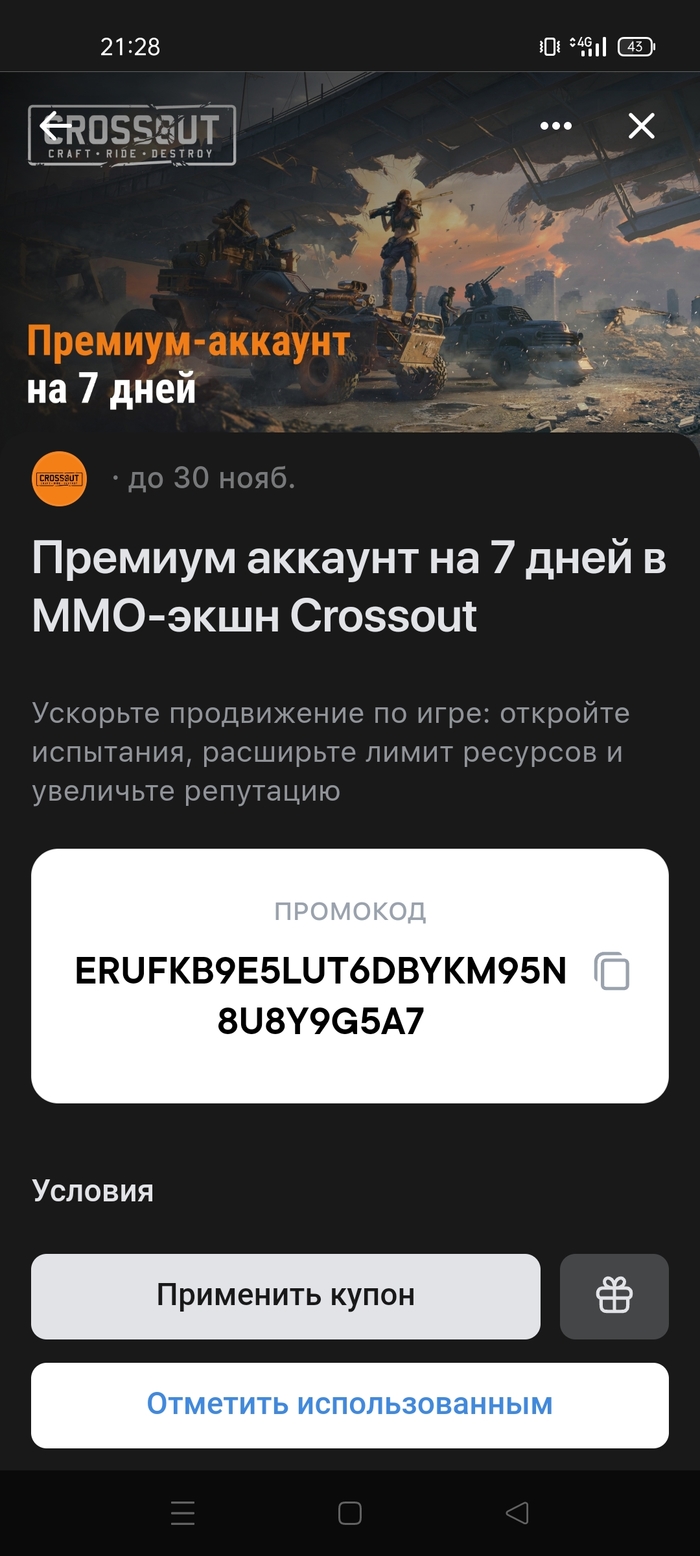Go back using the top-left arrow
This screenshot has height=1556, width=700.
(x=53, y=126)
